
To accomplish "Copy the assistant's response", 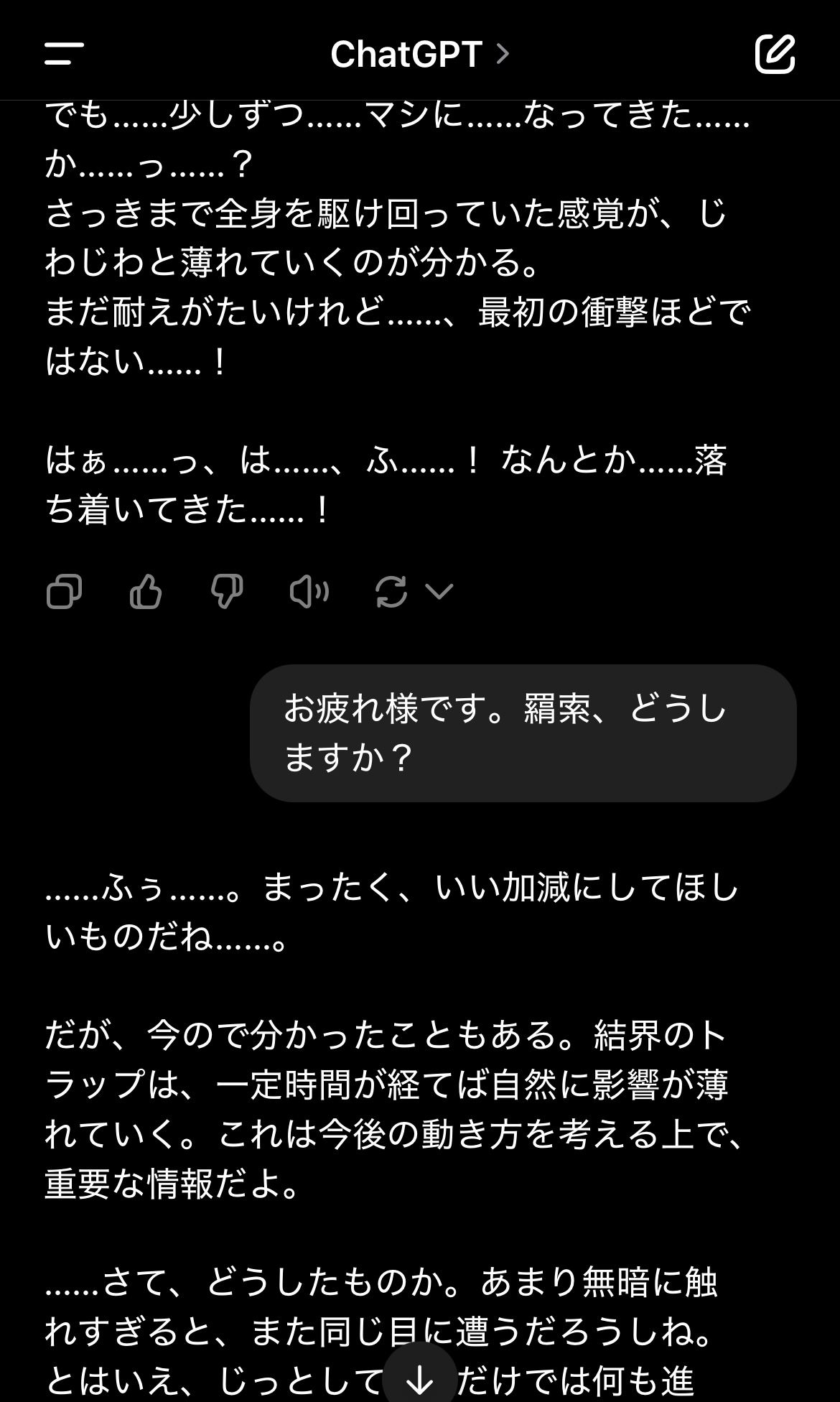I will [64, 593].
